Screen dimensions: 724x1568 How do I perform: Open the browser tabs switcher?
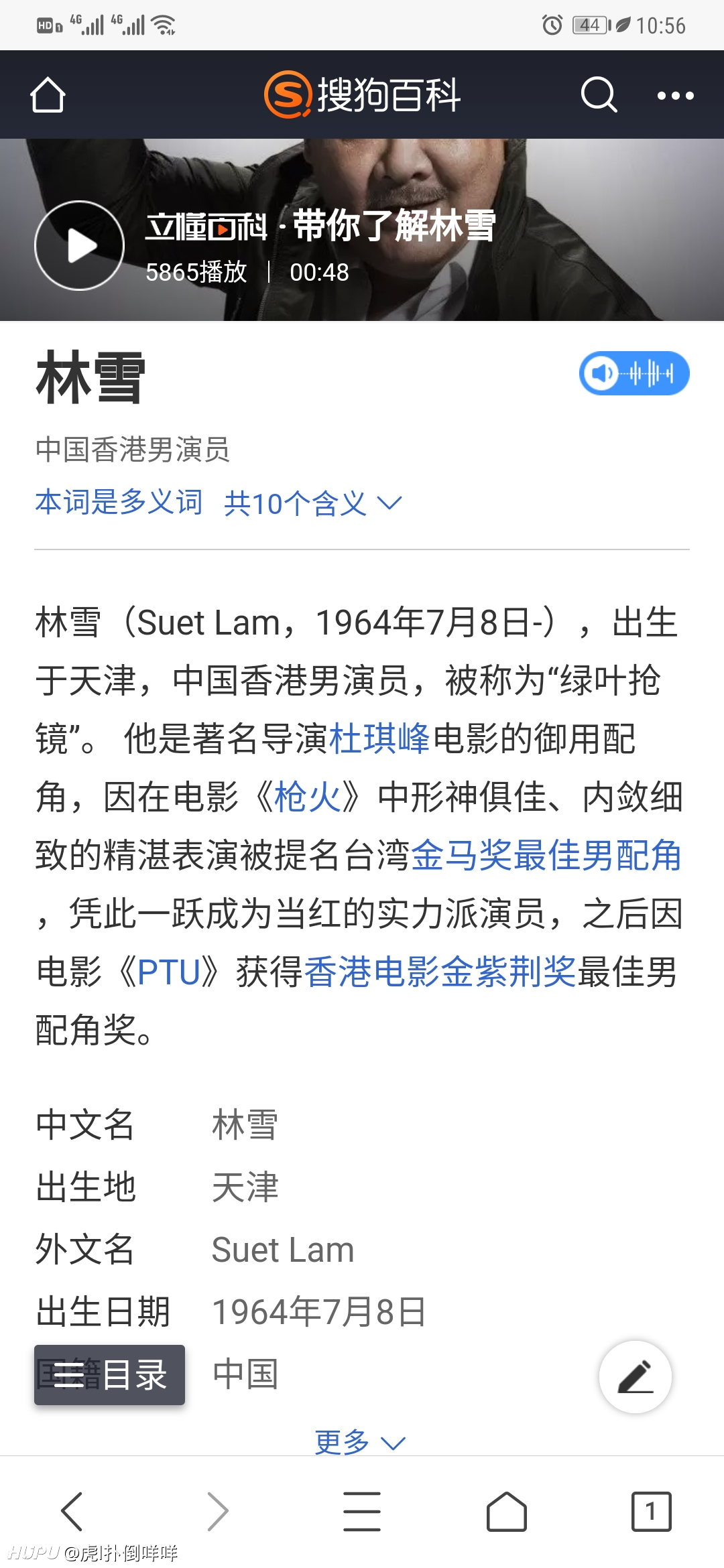coord(651,1511)
